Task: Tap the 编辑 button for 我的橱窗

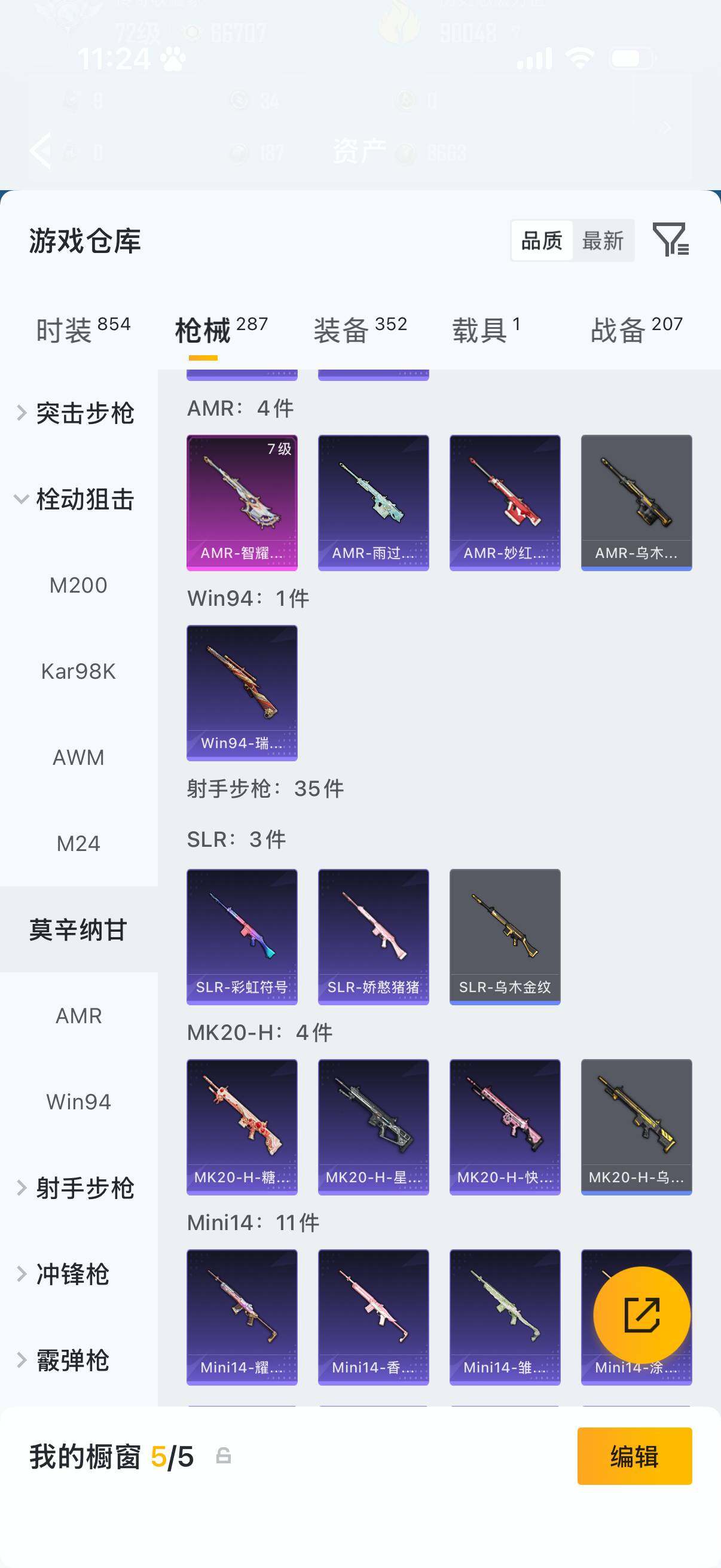Action: pyautogui.click(x=634, y=1456)
